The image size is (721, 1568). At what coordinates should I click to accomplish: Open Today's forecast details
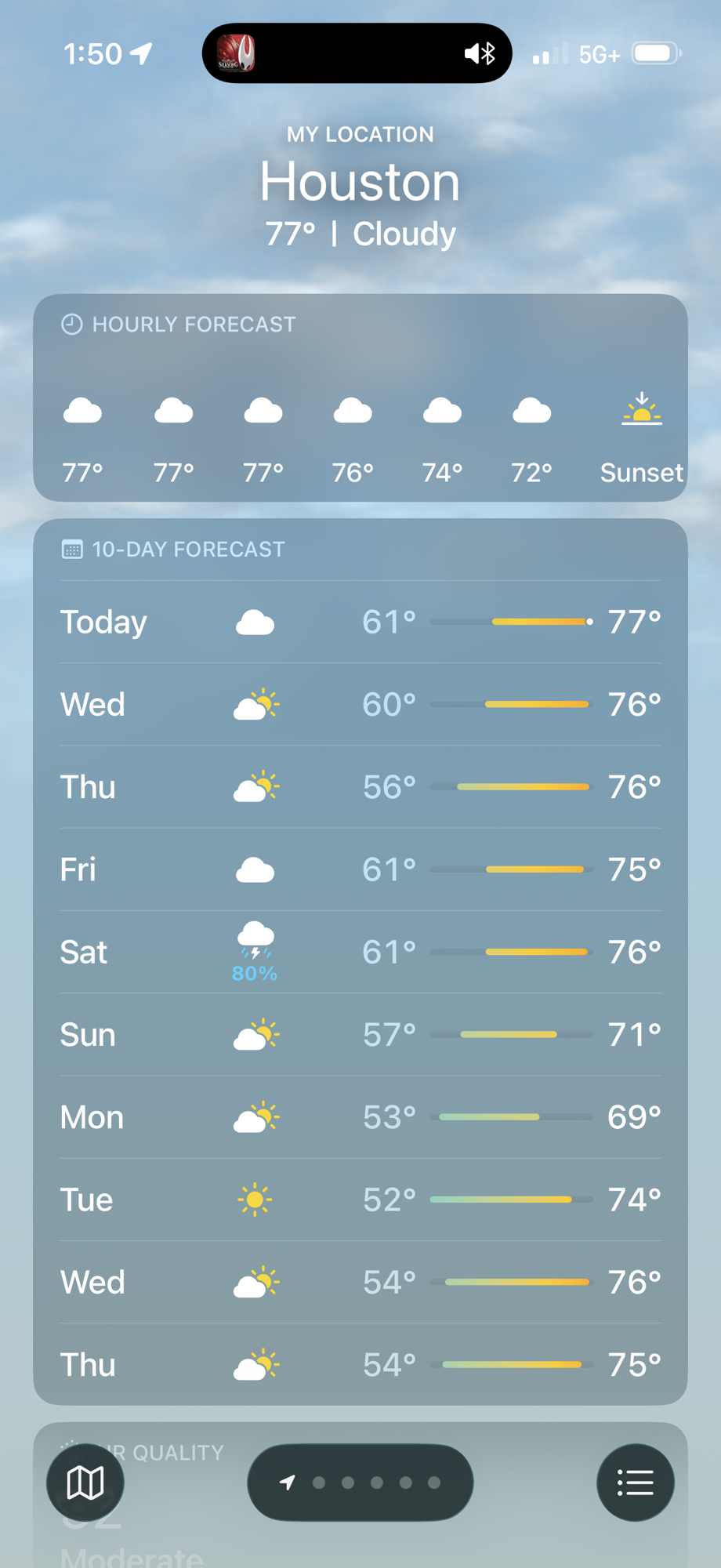(x=360, y=622)
